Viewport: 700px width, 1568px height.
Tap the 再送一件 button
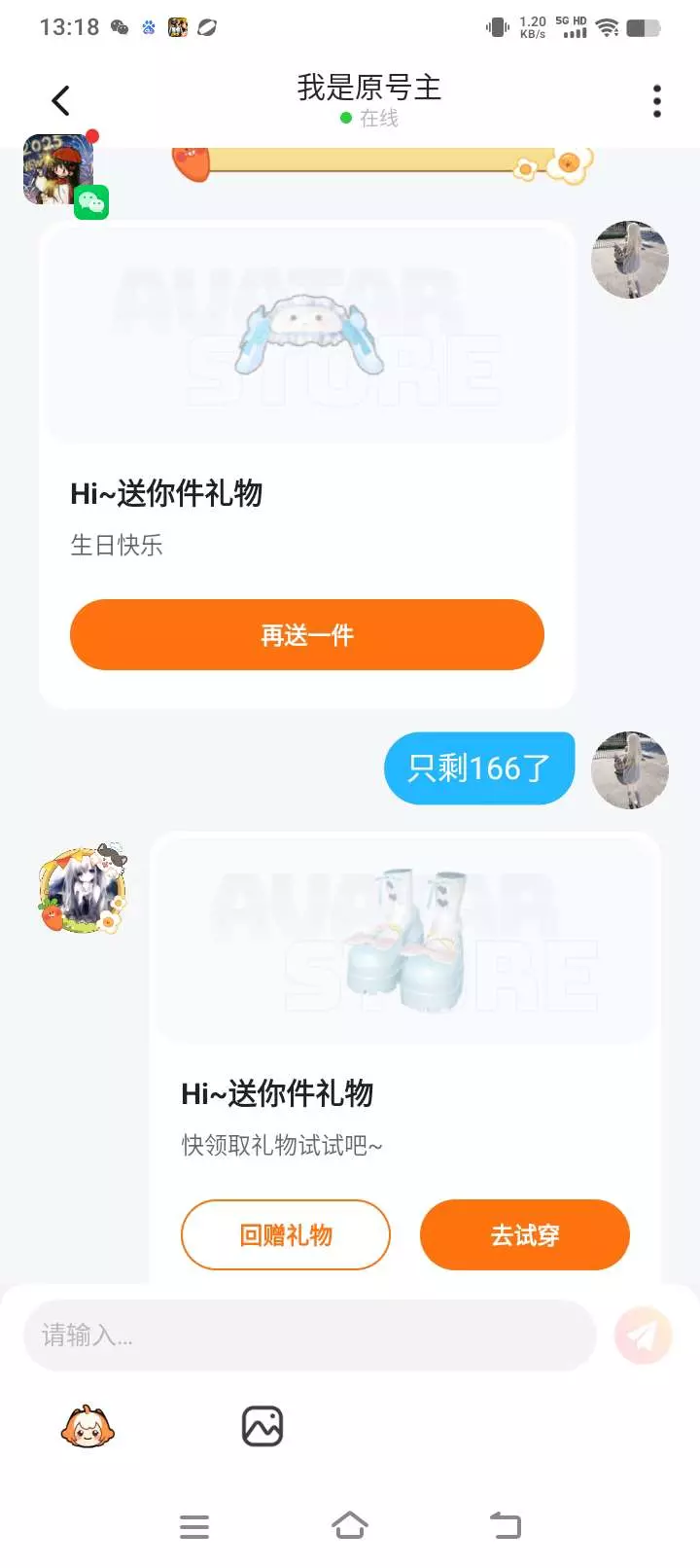[x=307, y=634]
